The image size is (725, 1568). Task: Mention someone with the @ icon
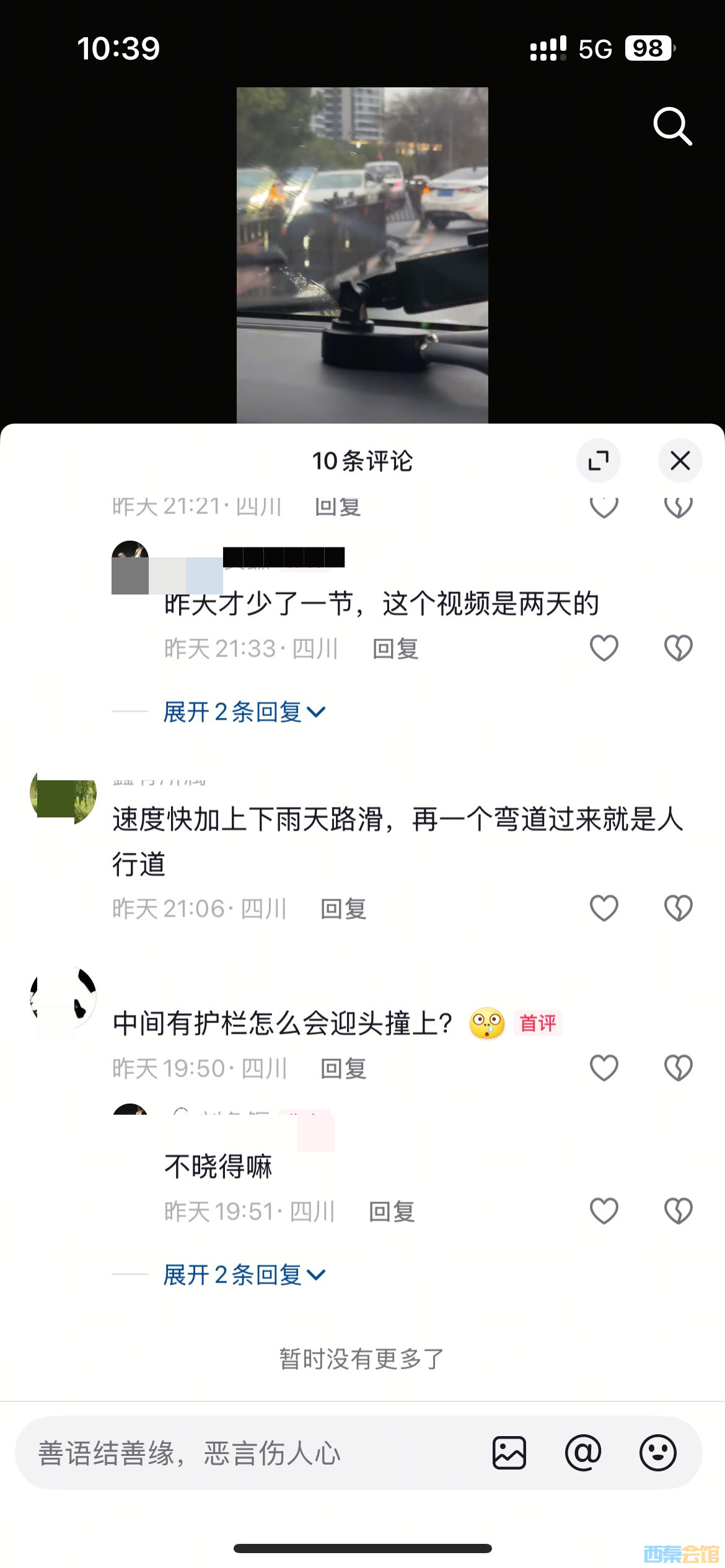pos(583,1453)
